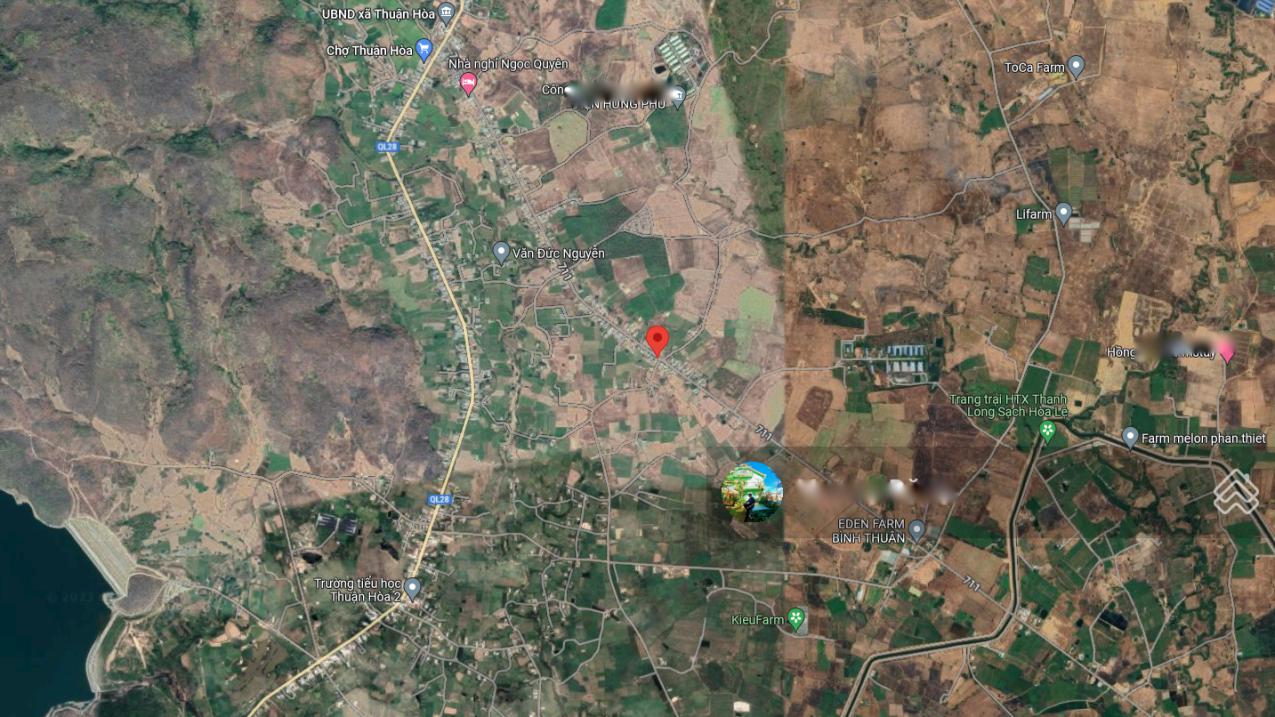Tap the double-chevron expand icon

1235,491
